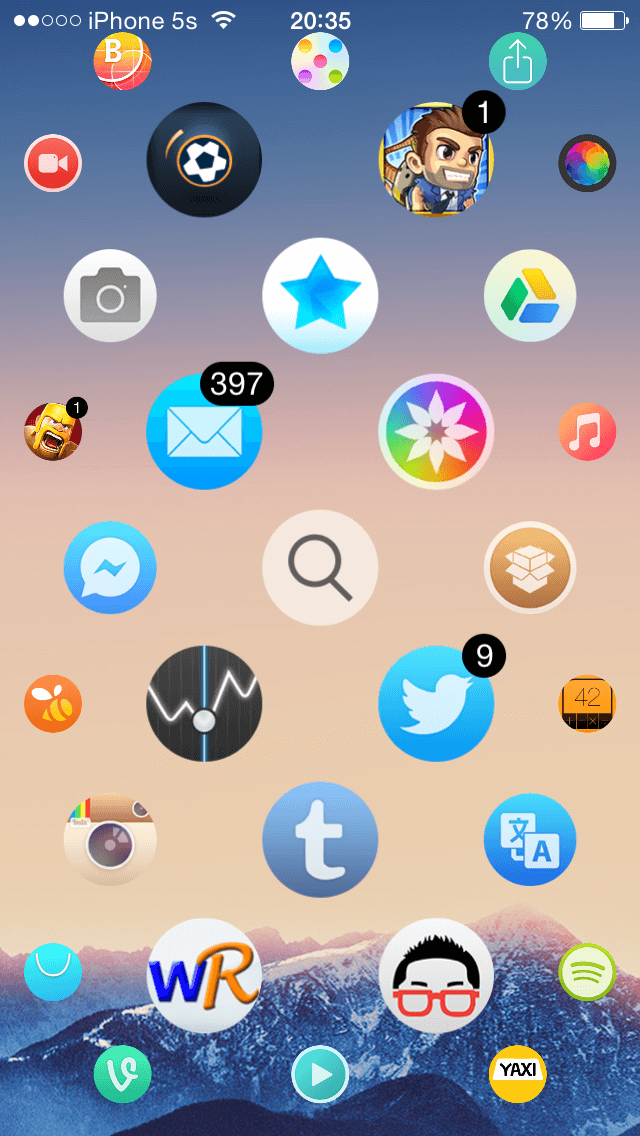
Task: Open the Instagram app
Action: point(110,840)
